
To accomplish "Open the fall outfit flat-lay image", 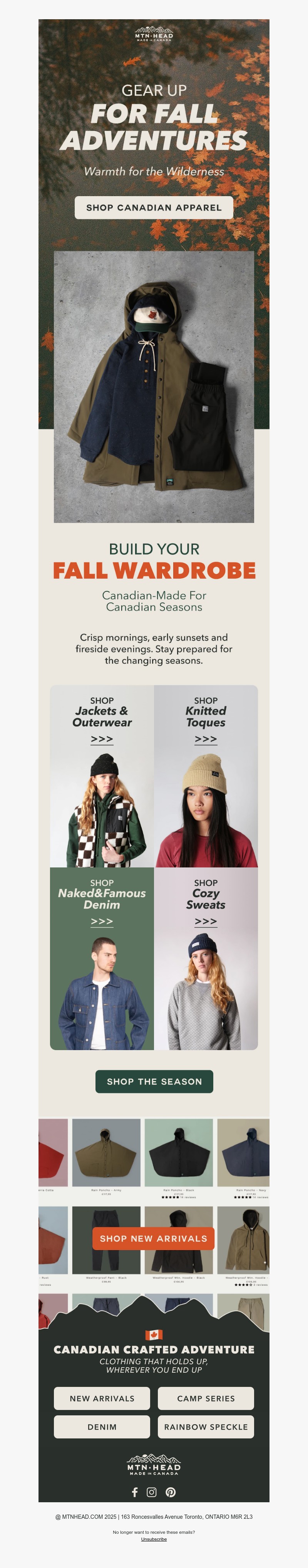I will tap(154, 386).
